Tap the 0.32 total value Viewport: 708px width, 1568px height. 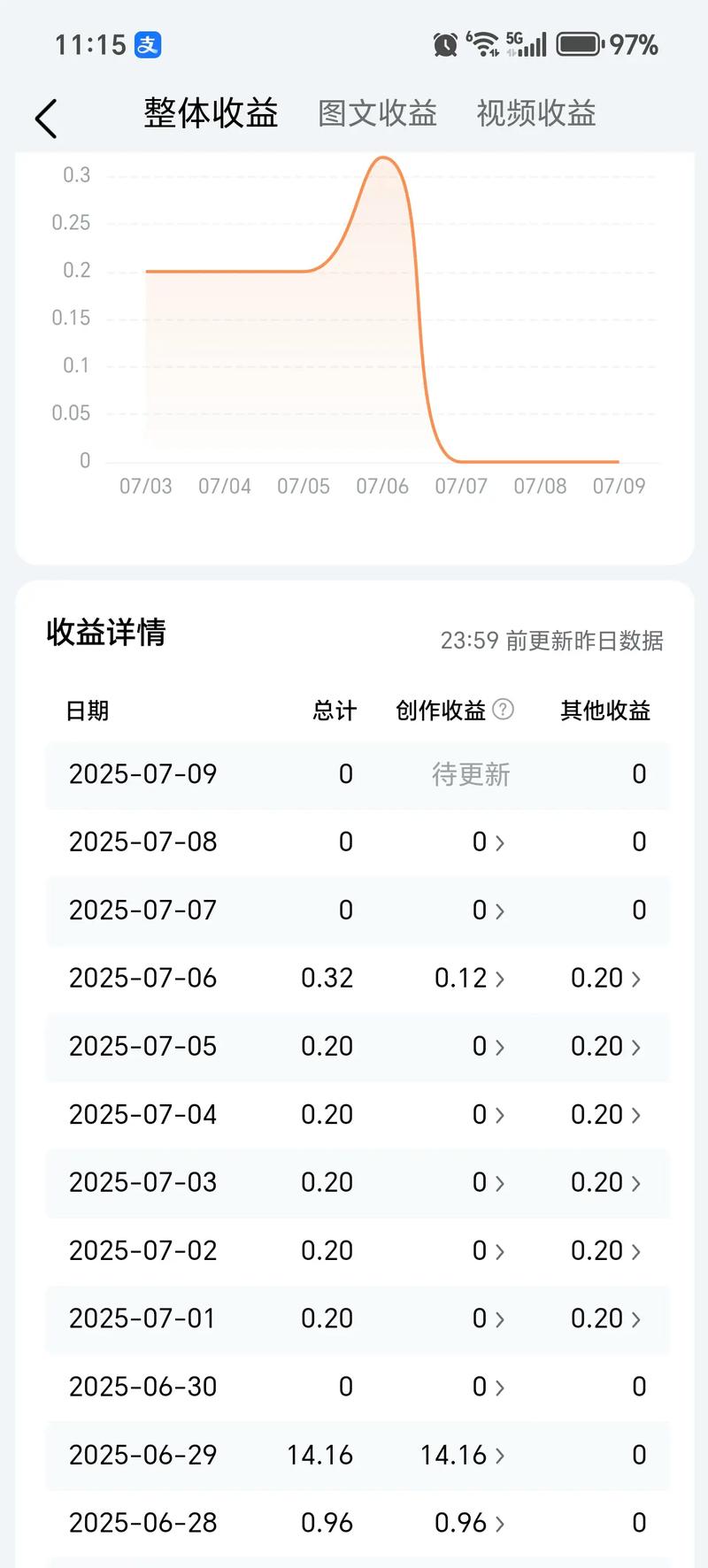click(328, 978)
